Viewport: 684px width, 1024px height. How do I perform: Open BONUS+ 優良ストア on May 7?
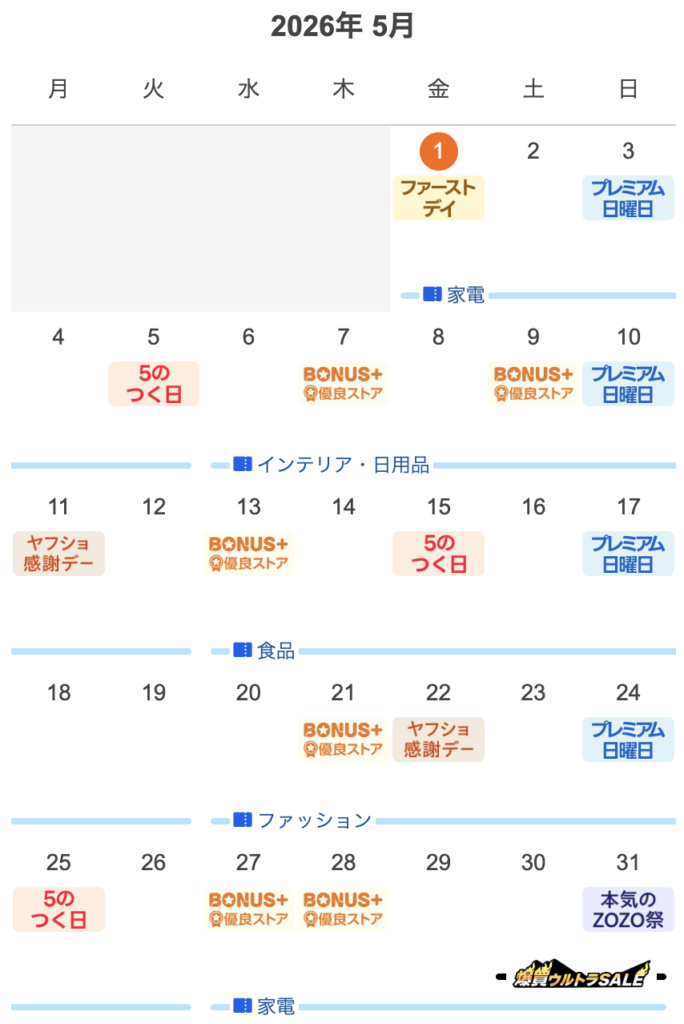[343, 384]
